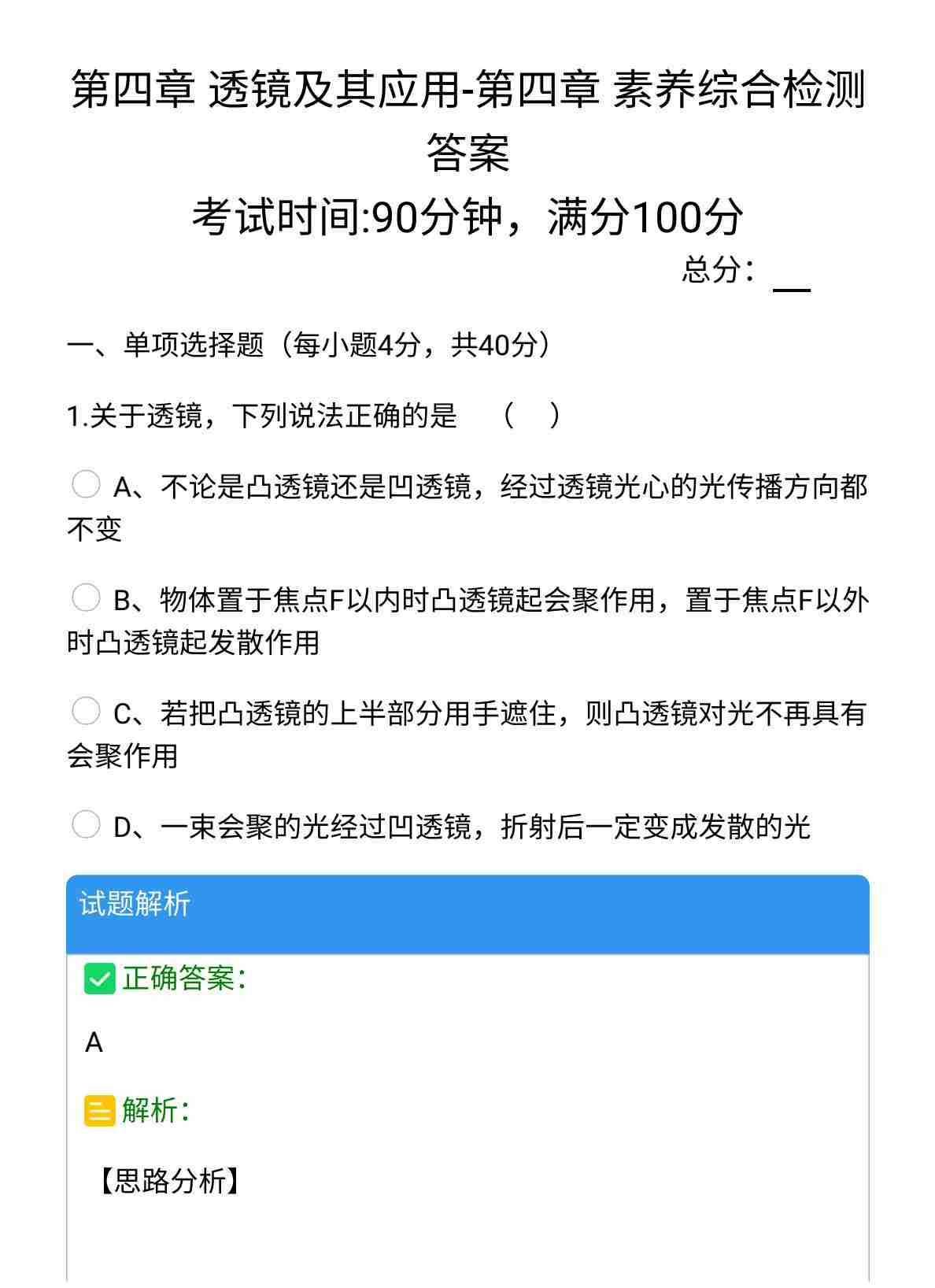Select option A about the optical center
Image resolution: width=935 pixels, height=1288 pixels.
click(x=86, y=484)
